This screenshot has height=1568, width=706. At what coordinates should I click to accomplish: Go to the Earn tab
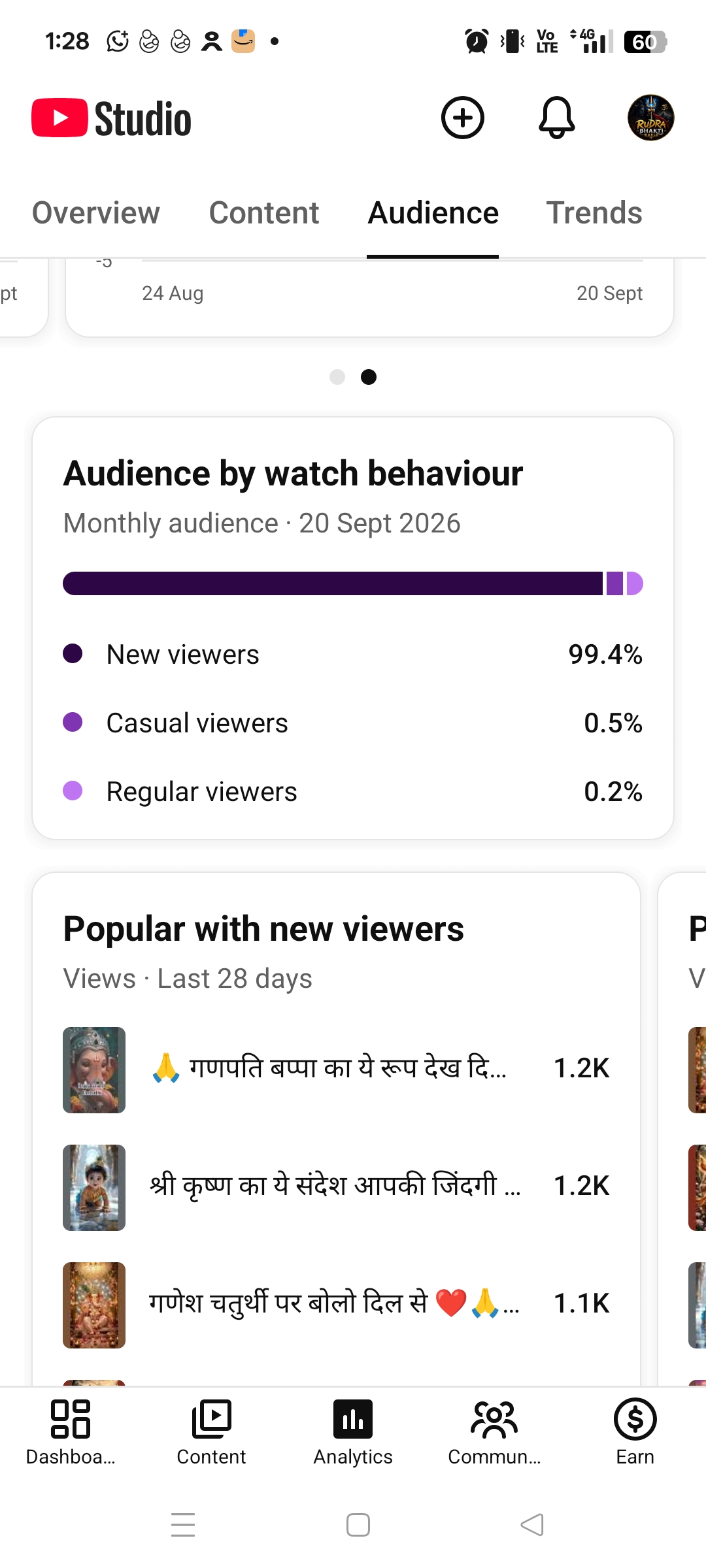(635, 1432)
